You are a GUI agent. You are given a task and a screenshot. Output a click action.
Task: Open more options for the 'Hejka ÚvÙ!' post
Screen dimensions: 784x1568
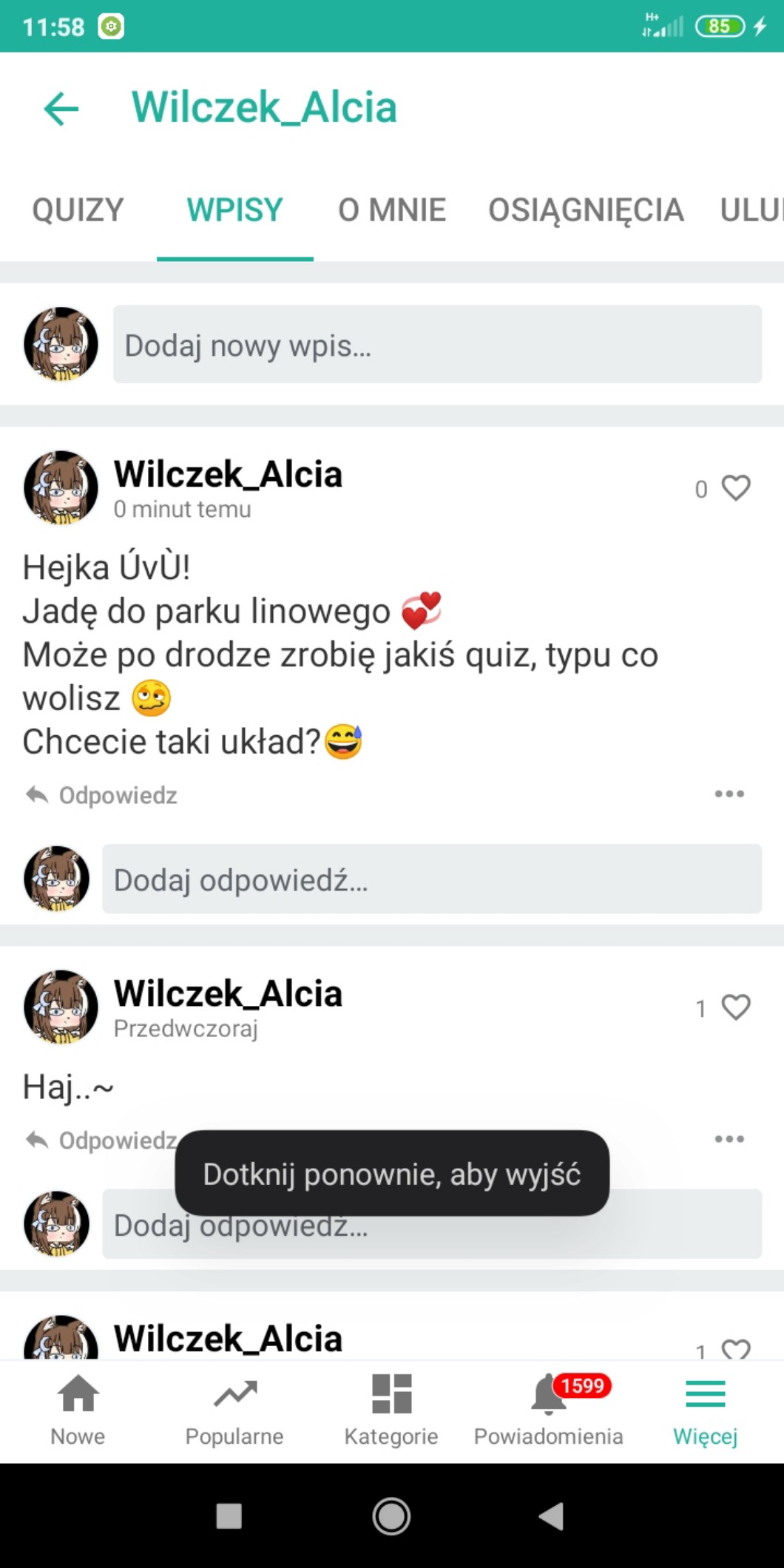pos(729,794)
